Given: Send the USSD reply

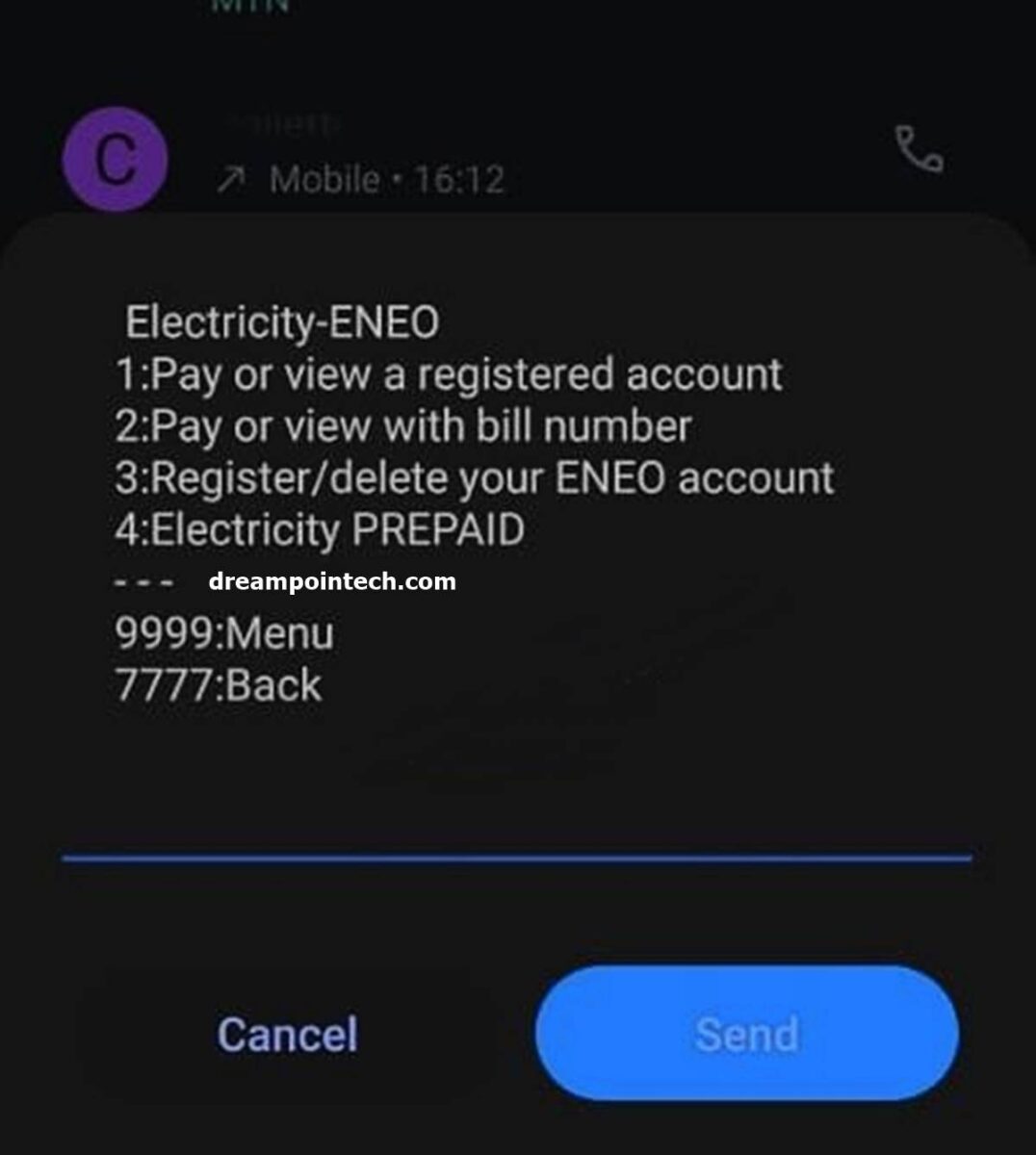Looking at the screenshot, I should click(746, 1034).
